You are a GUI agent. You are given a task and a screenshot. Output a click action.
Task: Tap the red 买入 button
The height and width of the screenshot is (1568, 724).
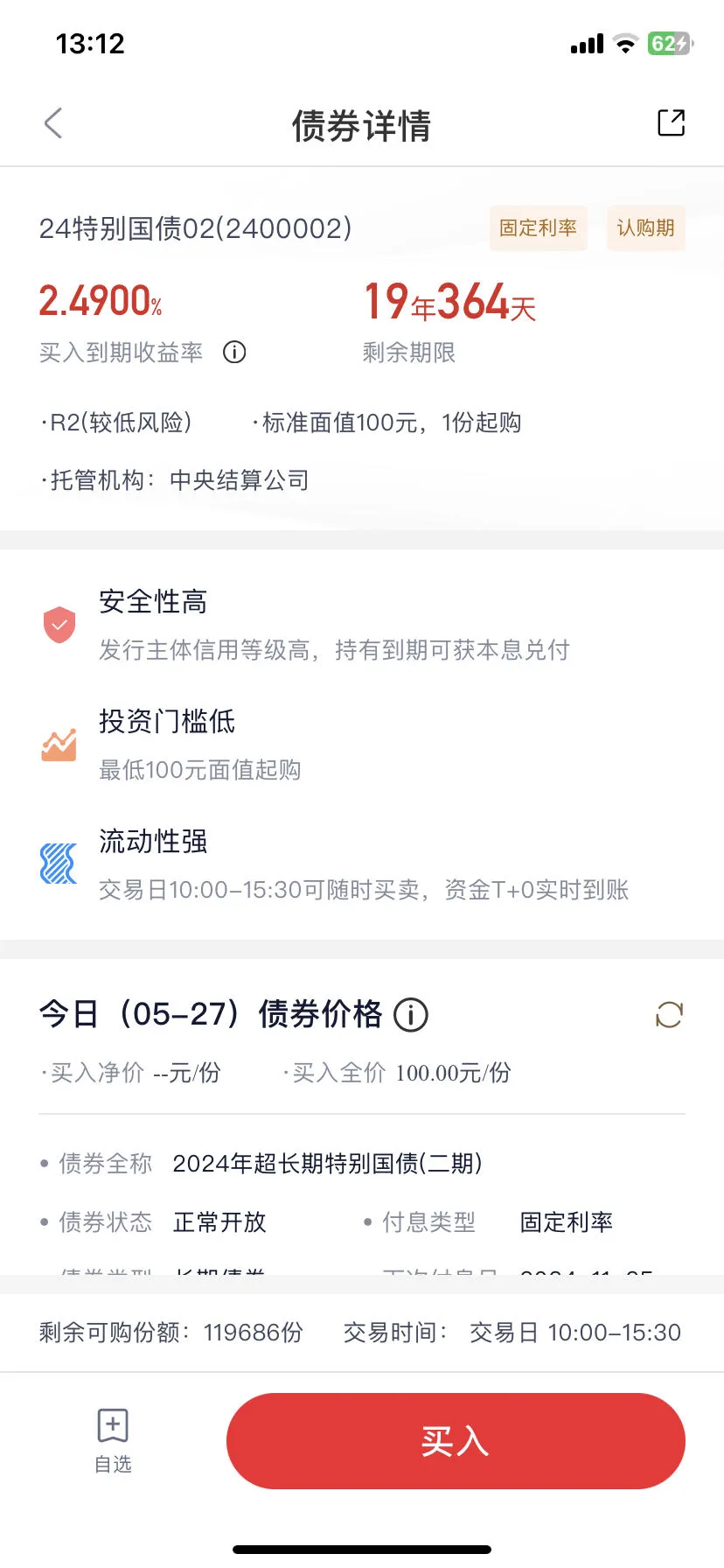[455, 1441]
